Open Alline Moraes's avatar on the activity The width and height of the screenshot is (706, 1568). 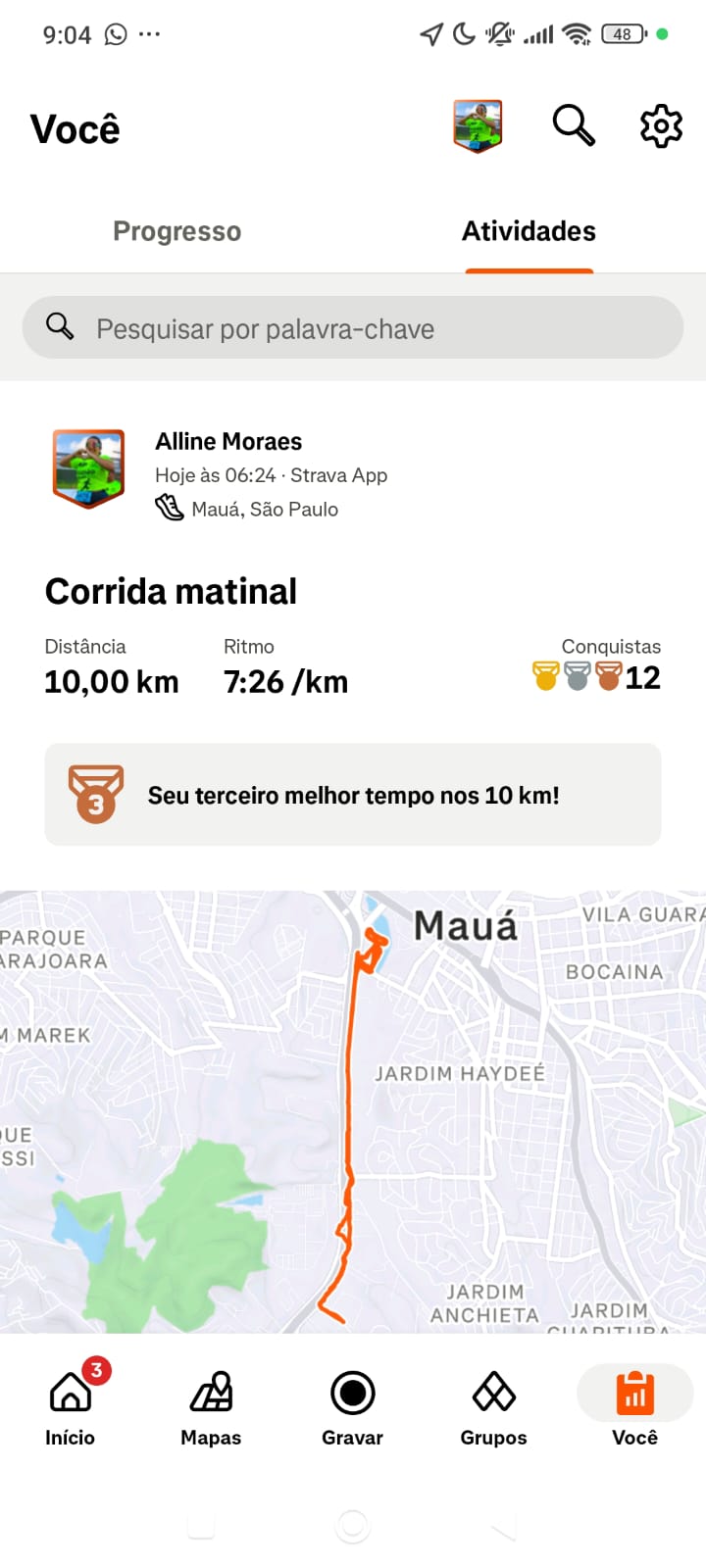[x=88, y=468]
